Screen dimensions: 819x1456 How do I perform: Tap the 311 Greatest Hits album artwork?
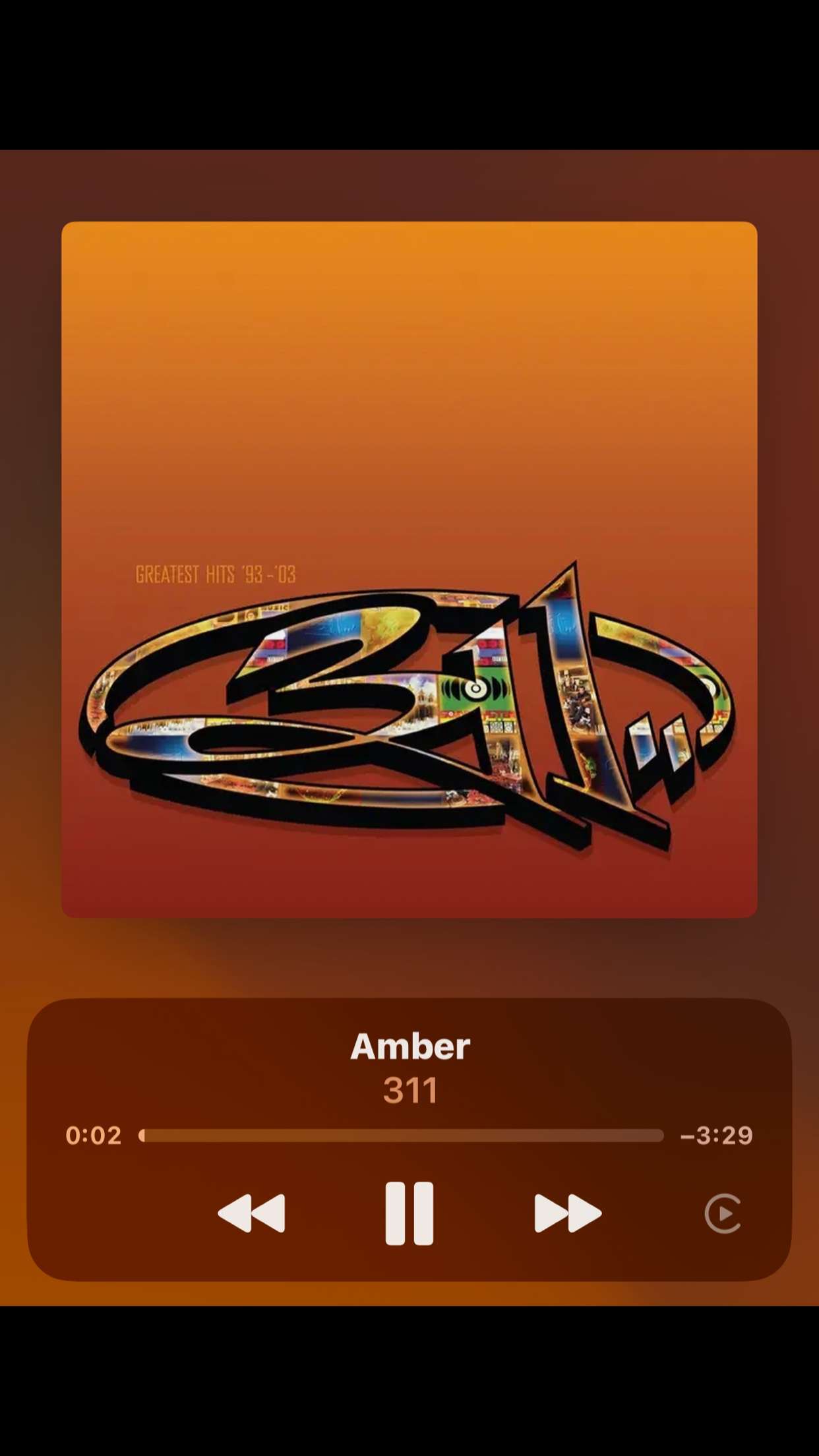coord(409,570)
